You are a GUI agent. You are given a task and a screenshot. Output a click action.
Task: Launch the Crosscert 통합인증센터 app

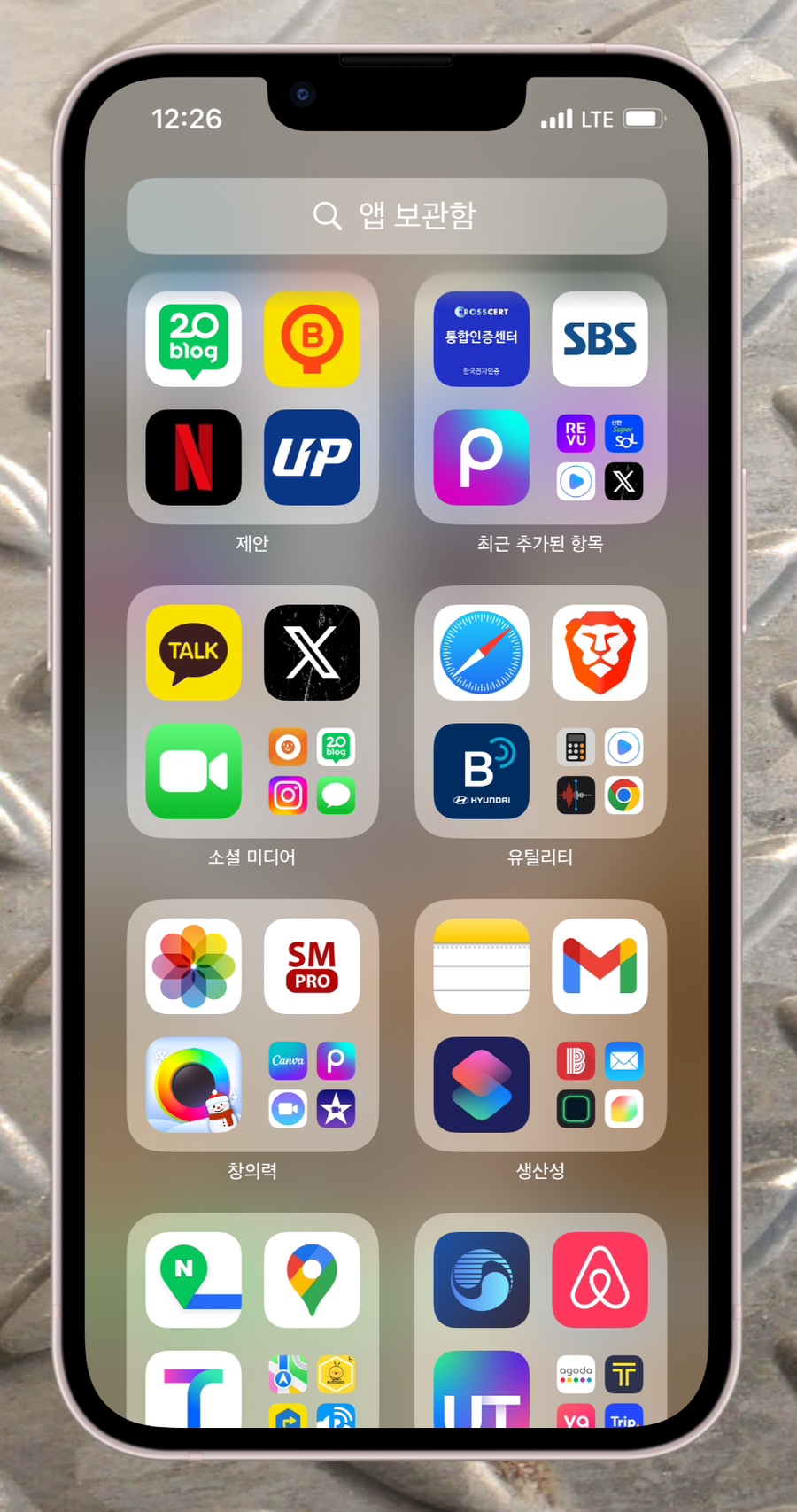tap(482, 339)
